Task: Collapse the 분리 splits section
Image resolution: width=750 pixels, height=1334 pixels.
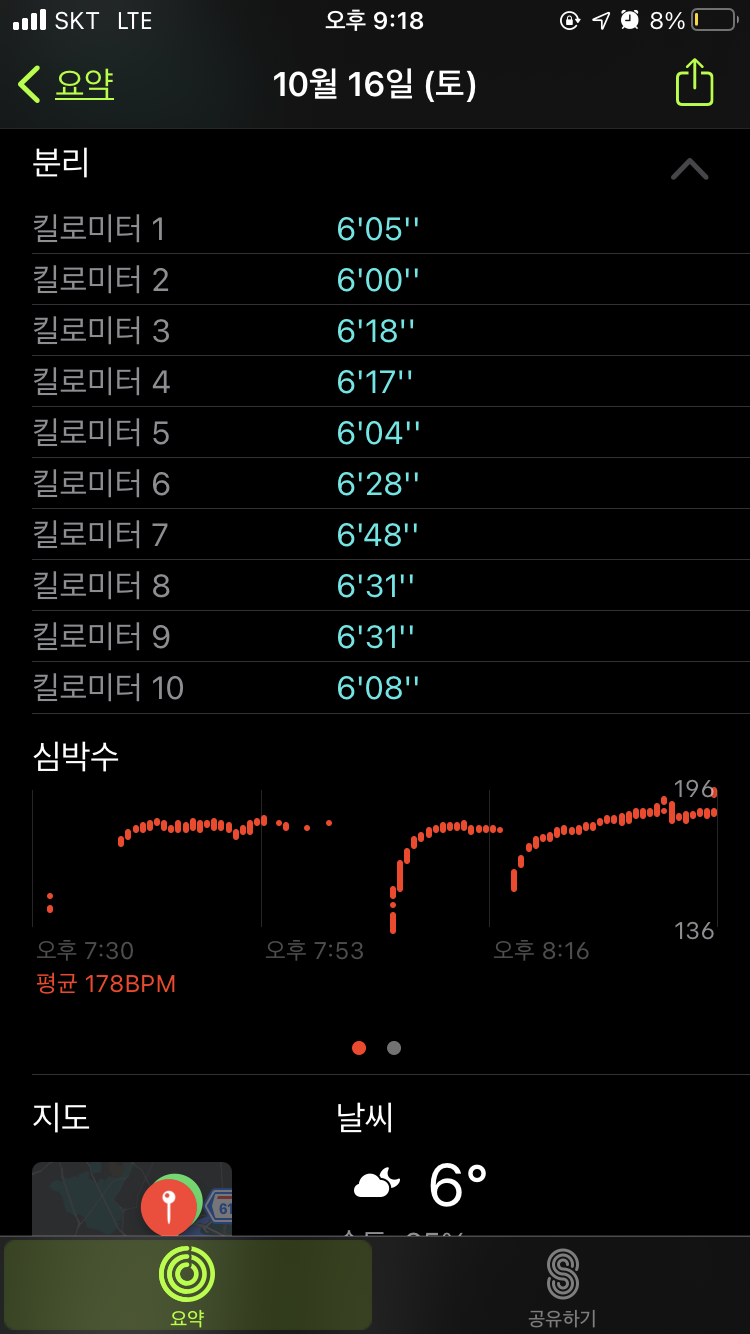Action: (x=689, y=169)
